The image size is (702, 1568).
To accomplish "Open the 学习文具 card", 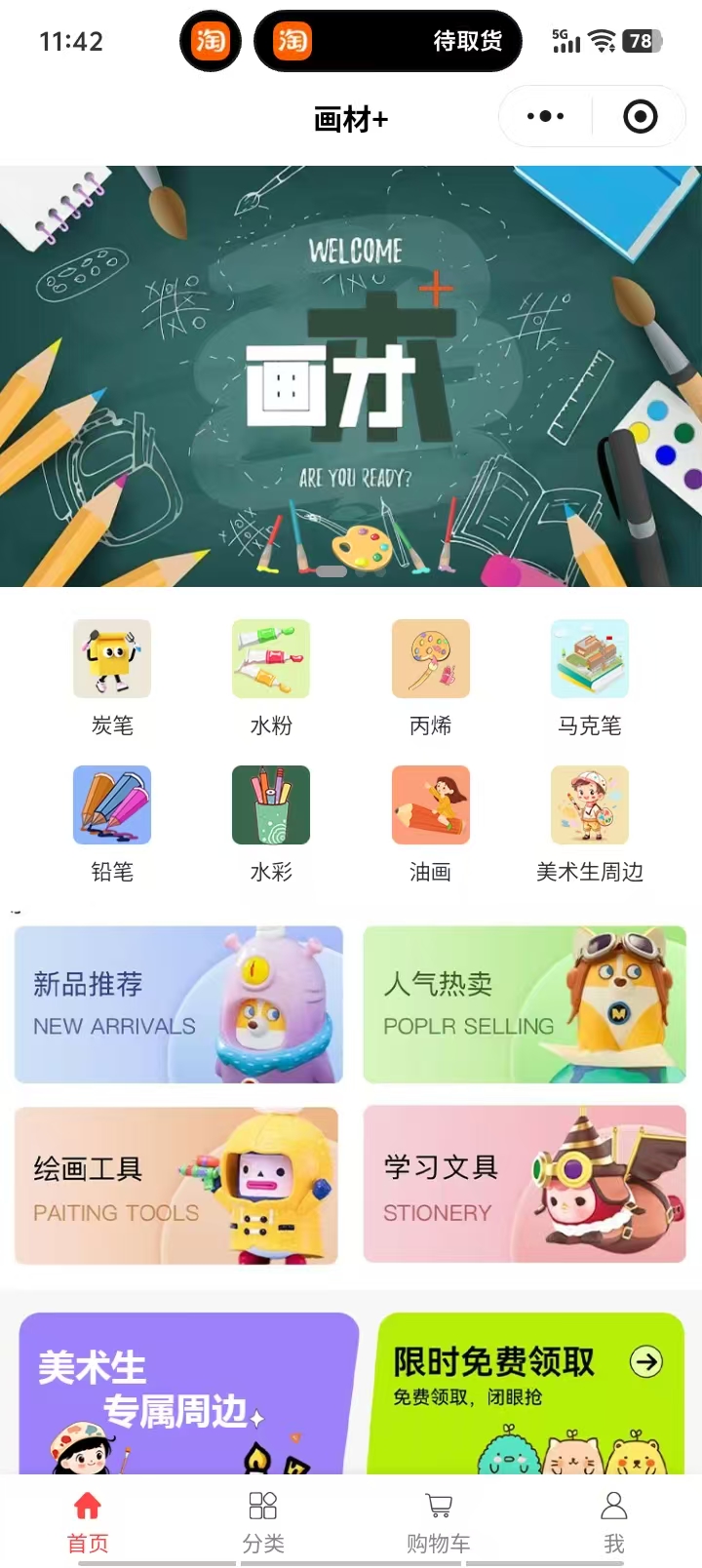I will [525, 1184].
